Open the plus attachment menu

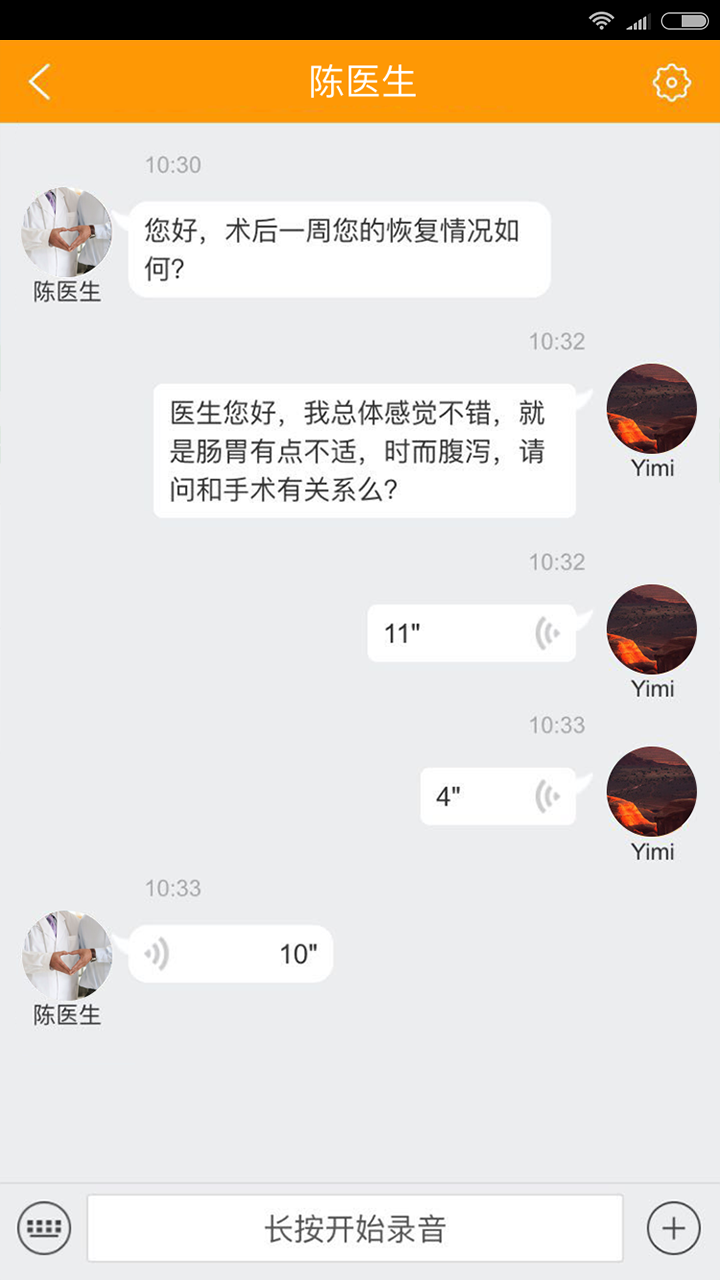[674, 1227]
